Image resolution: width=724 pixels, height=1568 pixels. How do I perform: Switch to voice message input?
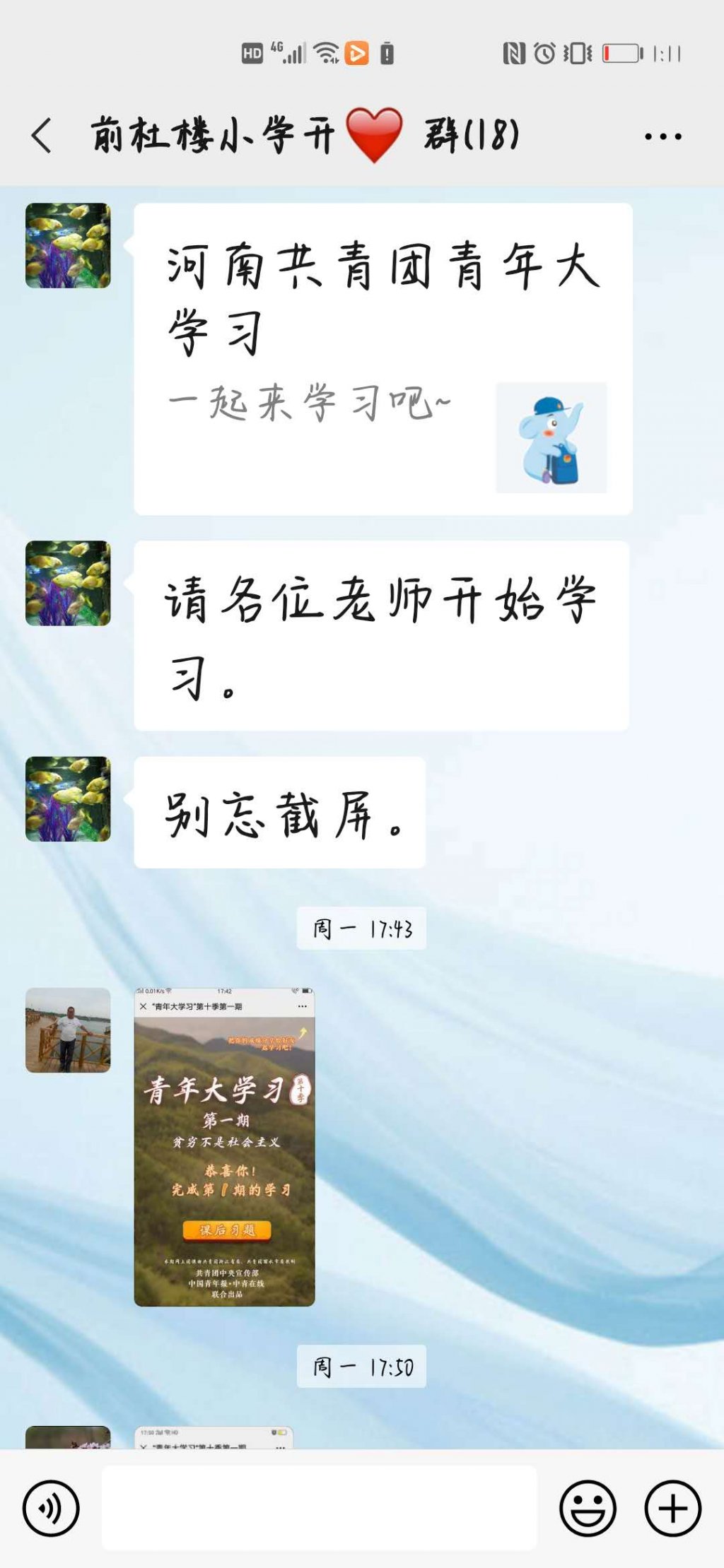click(x=51, y=1508)
